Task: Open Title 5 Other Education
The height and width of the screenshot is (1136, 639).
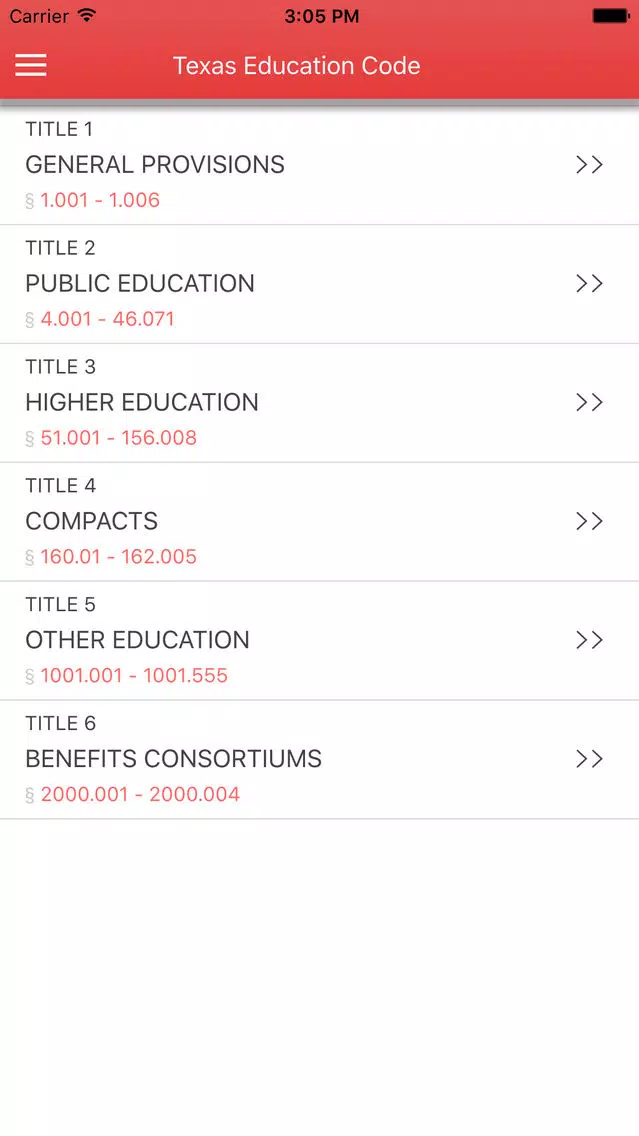Action: [x=320, y=640]
